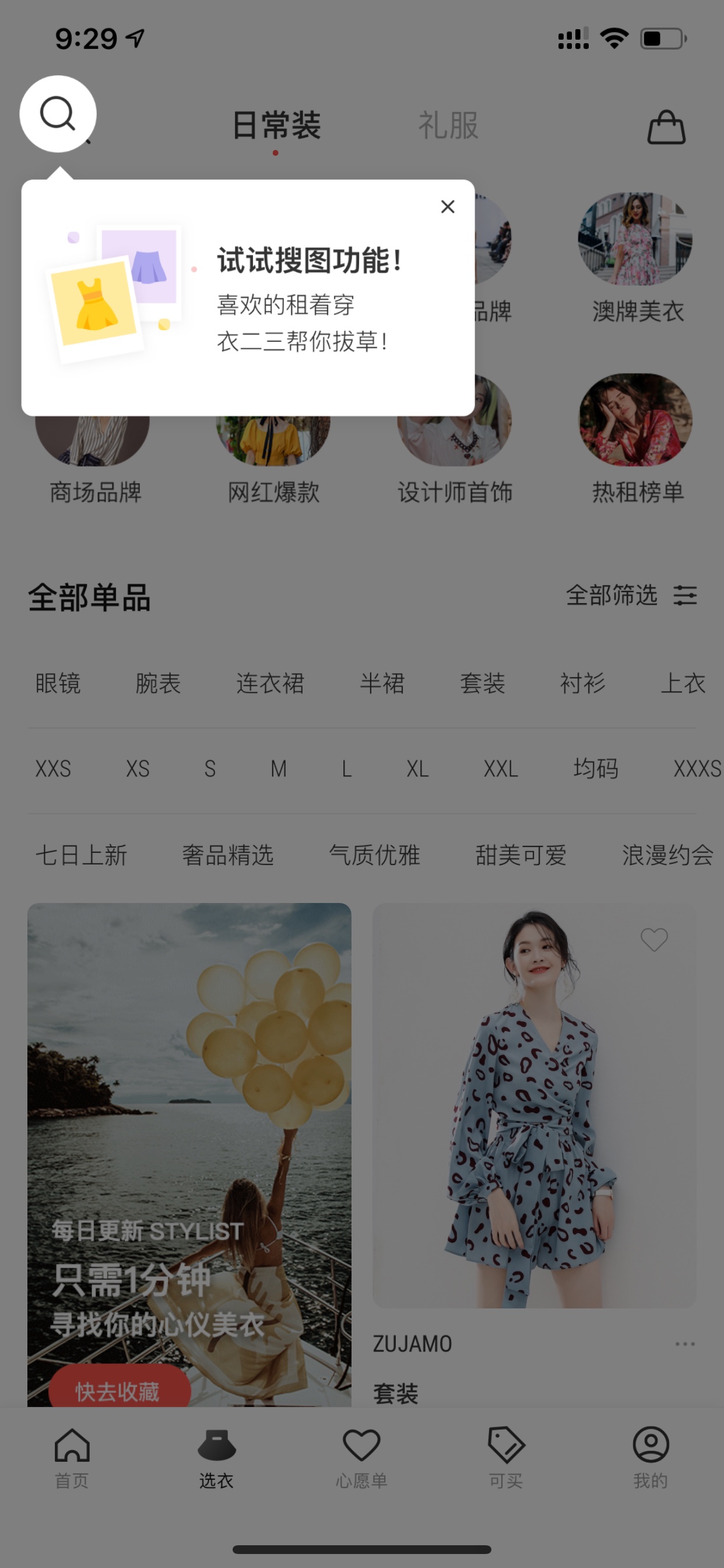Viewport: 724px width, 1568px height.
Task: Choose size XL filter
Action: 417,769
